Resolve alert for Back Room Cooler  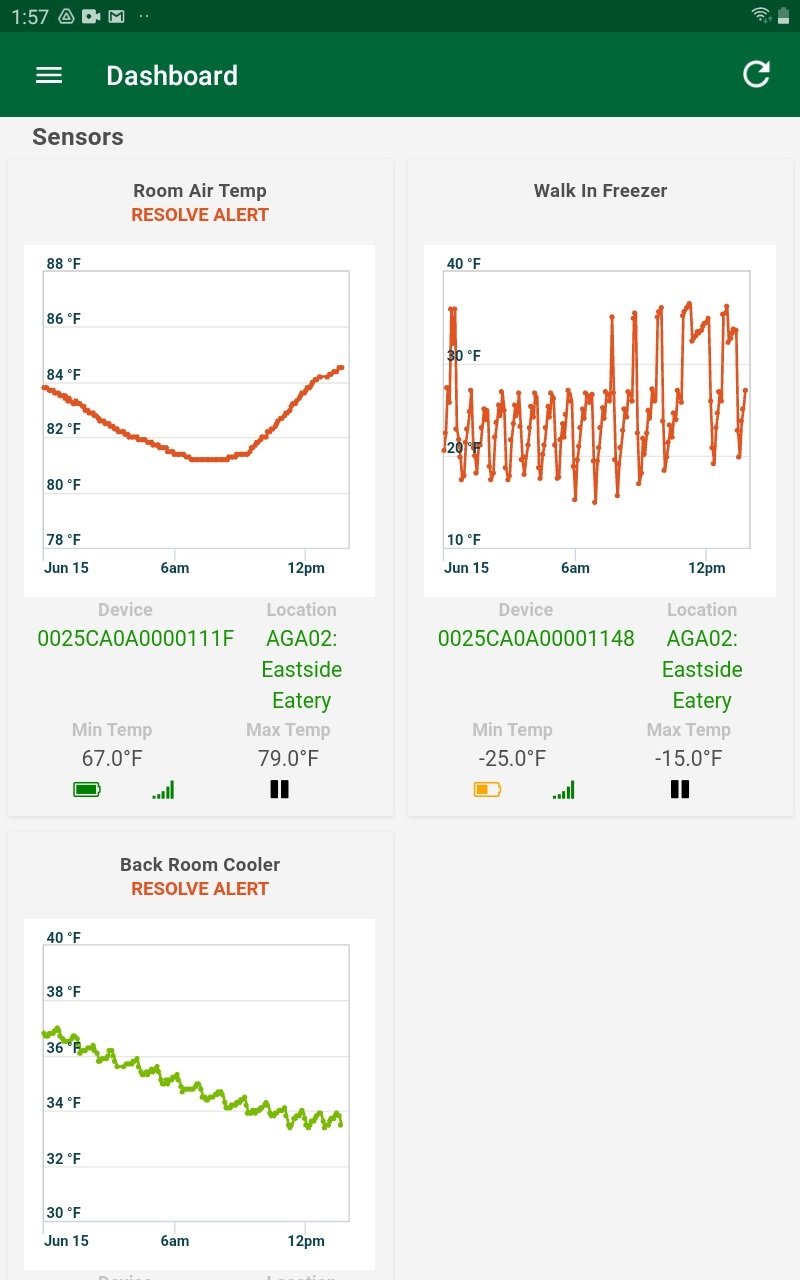click(200, 888)
